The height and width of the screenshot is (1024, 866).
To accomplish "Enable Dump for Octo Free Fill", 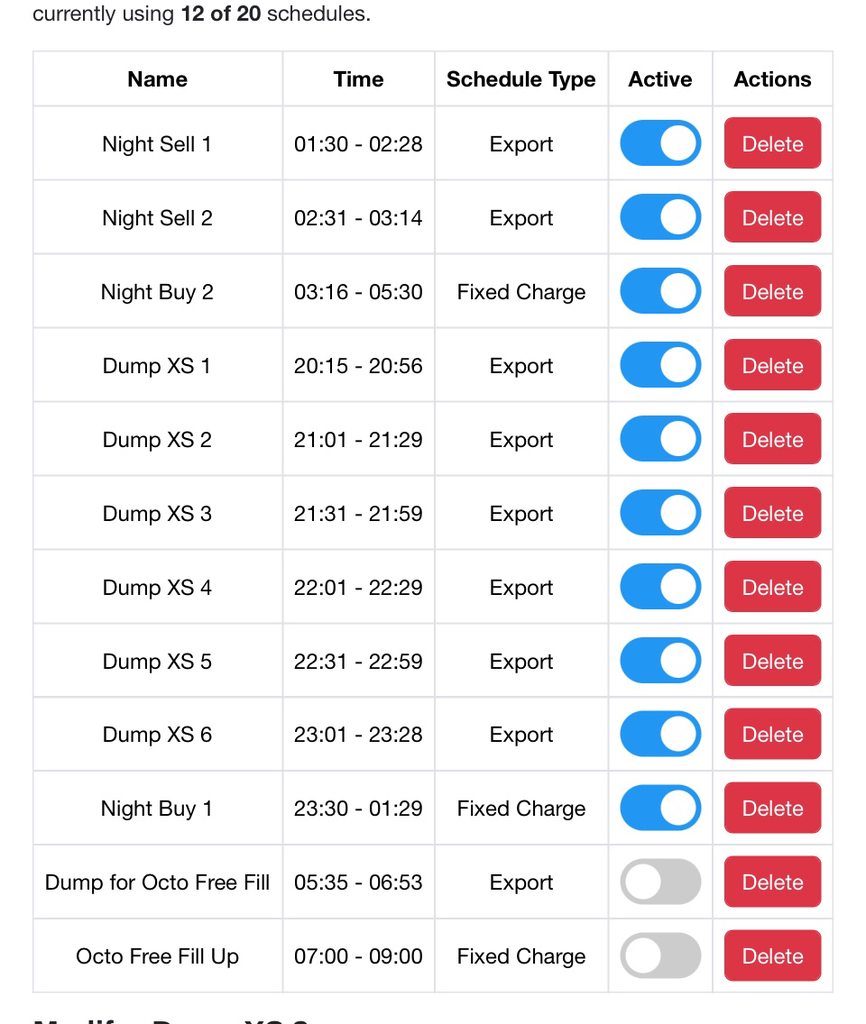I will 660,882.
